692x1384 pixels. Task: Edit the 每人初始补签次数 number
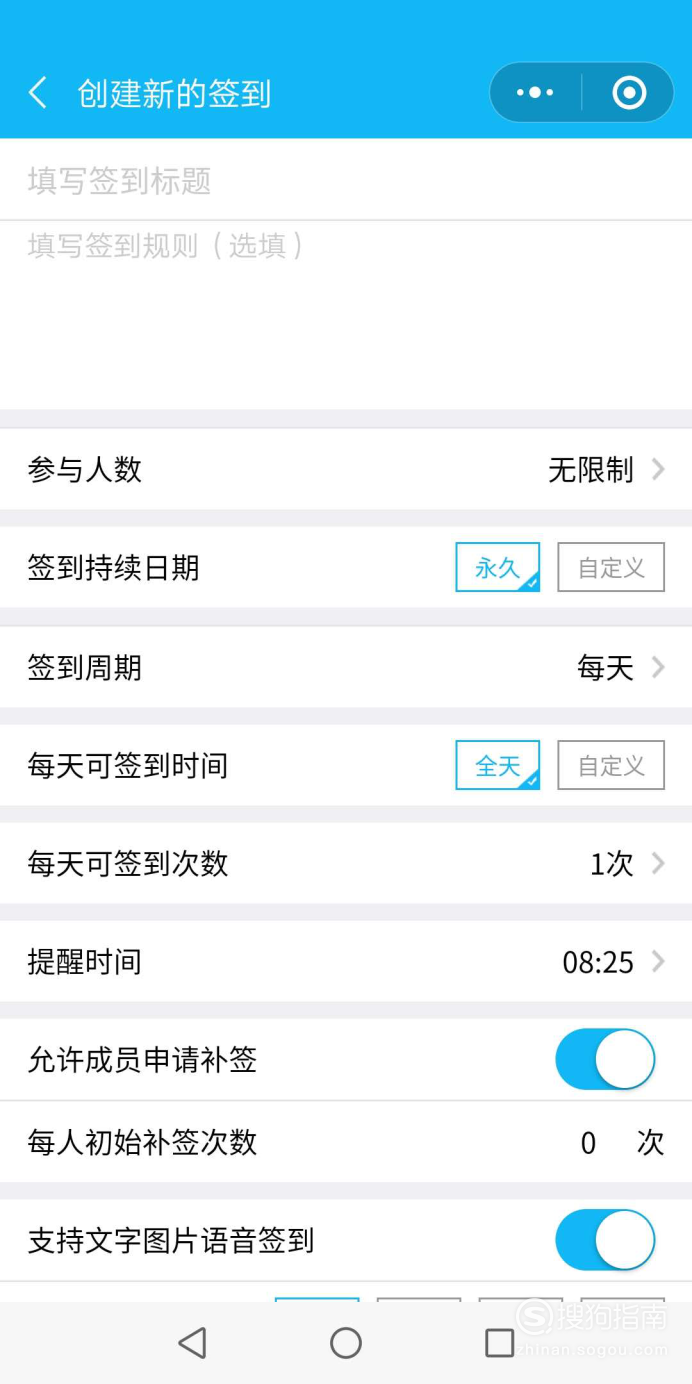click(x=588, y=1142)
